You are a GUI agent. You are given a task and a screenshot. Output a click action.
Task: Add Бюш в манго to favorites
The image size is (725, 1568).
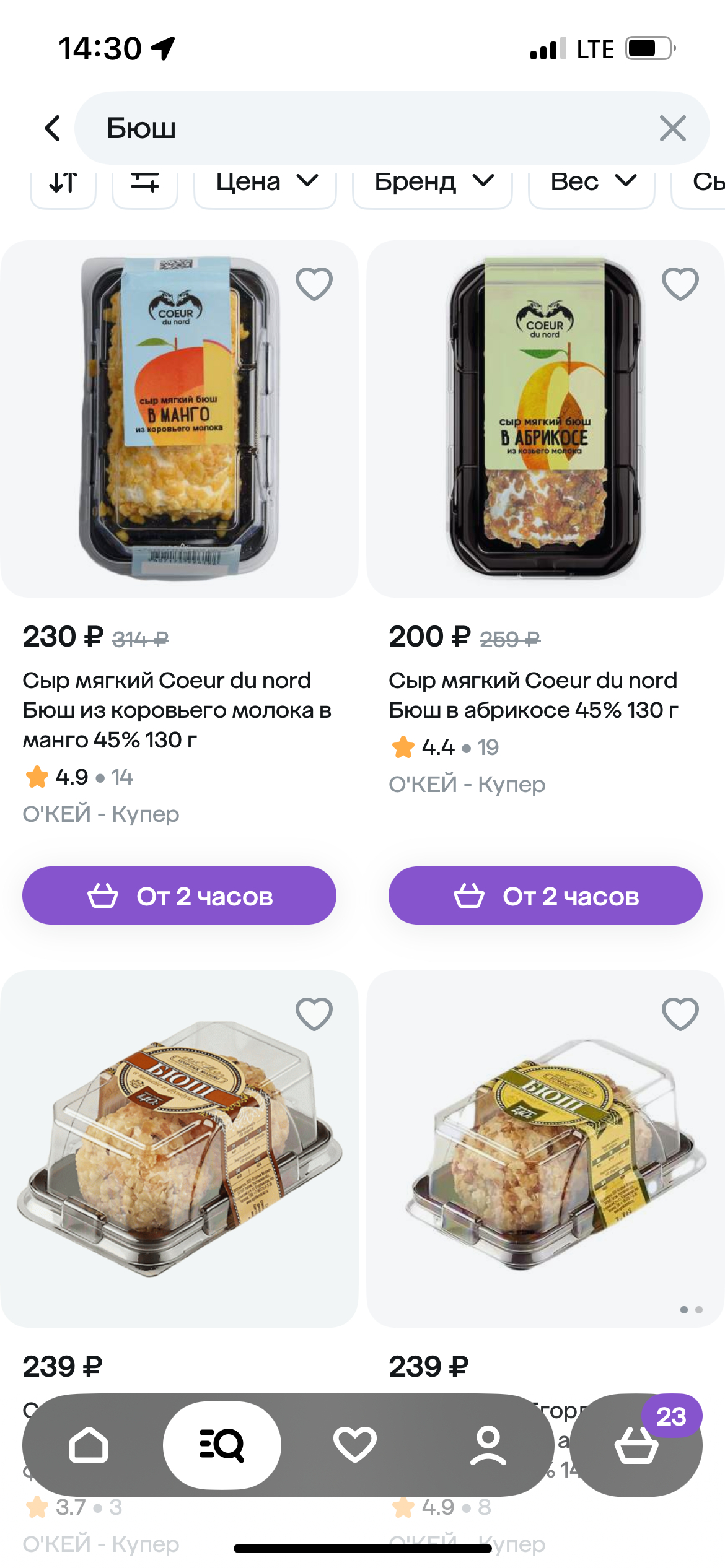click(x=314, y=284)
